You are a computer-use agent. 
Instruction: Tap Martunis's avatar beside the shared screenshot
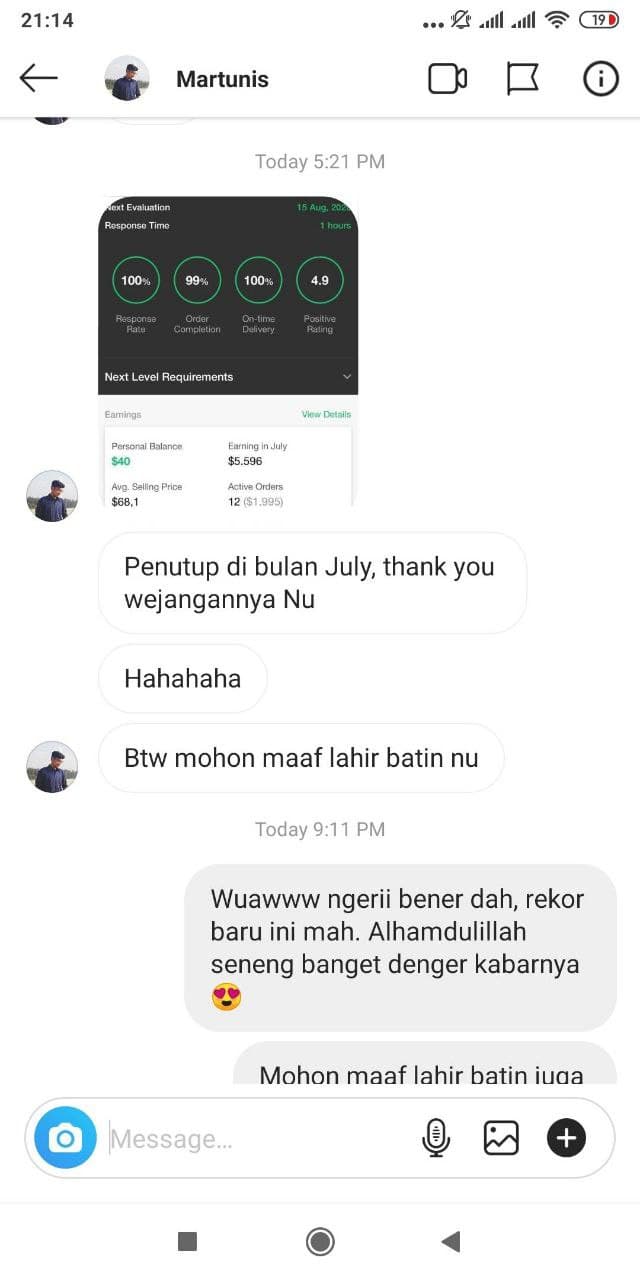[x=52, y=496]
